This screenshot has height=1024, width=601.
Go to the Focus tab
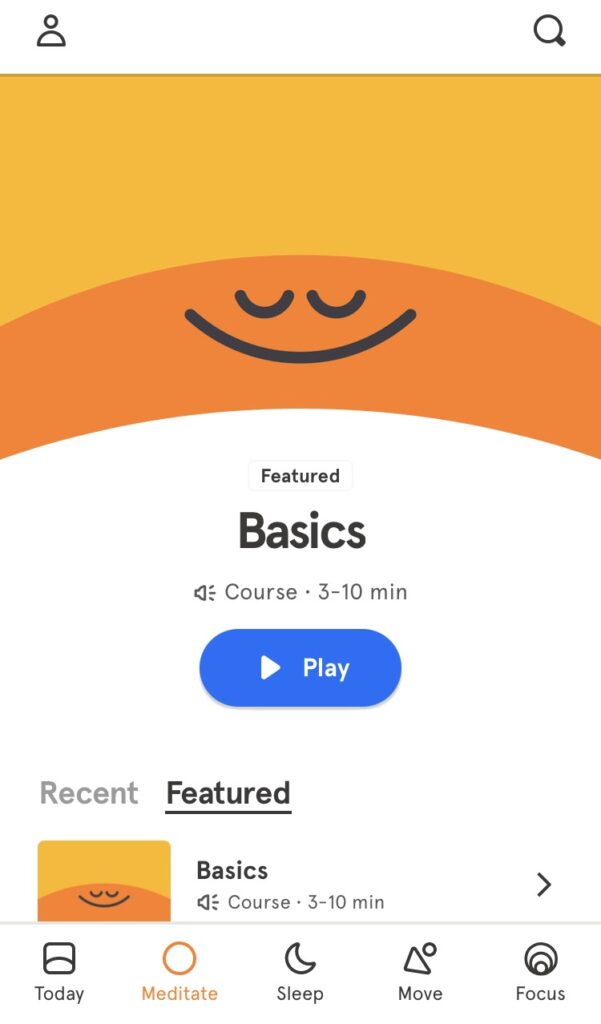point(540,972)
